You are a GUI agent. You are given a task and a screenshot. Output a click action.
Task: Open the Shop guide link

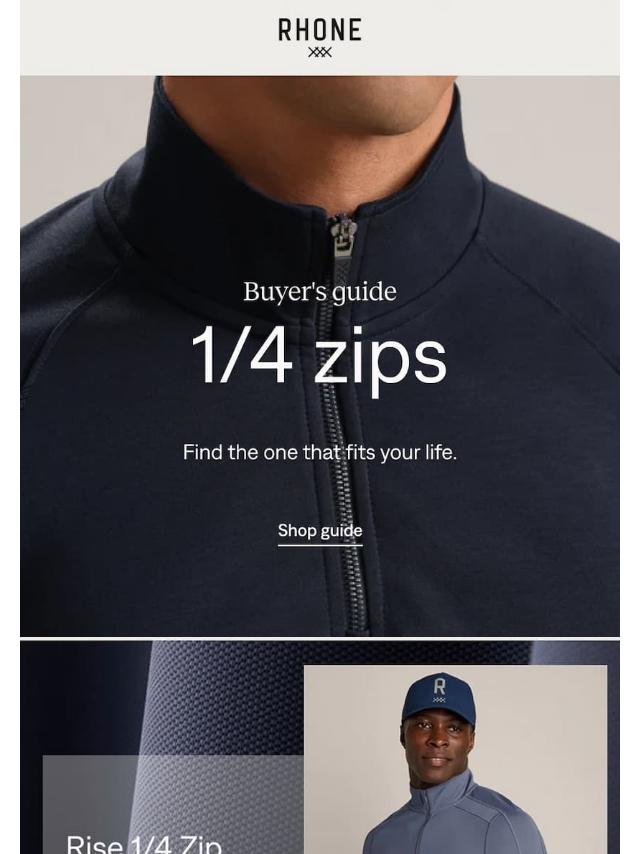[320, 531]
